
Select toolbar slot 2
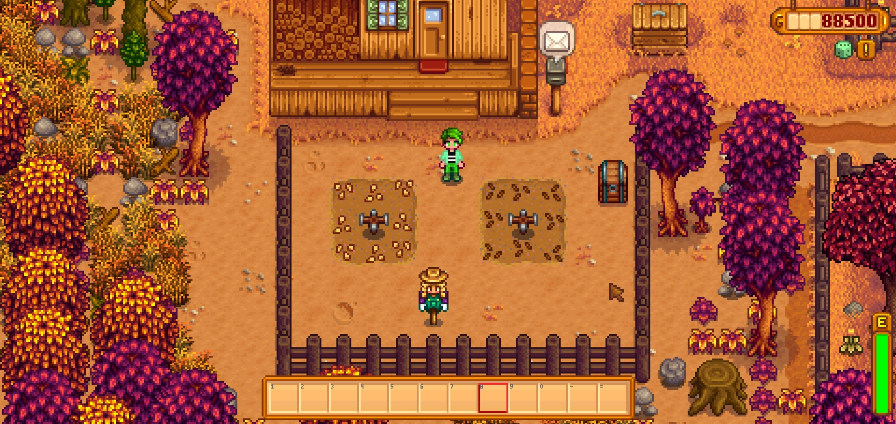tap(314, 398)
